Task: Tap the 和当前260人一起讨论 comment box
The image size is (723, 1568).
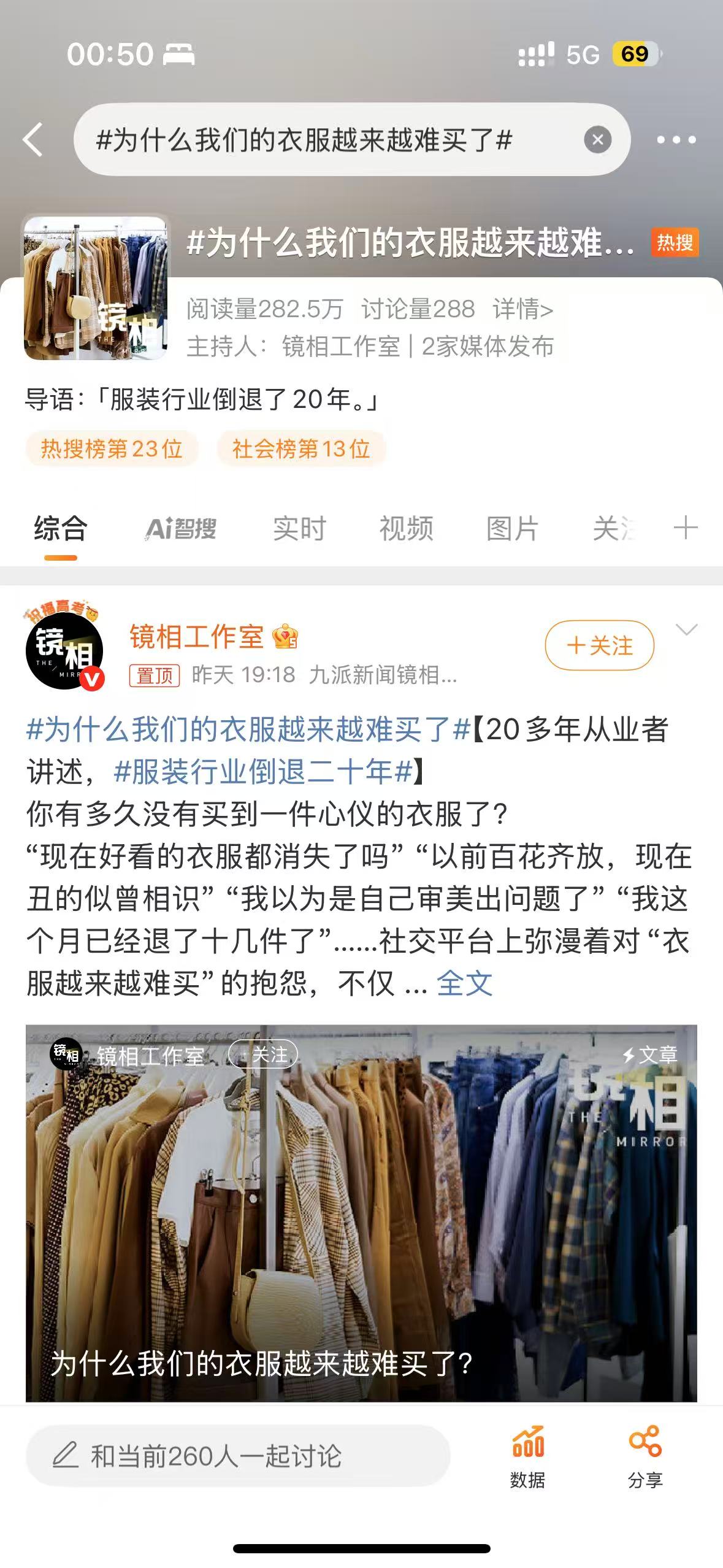Action: click(x=238, y=1455)
